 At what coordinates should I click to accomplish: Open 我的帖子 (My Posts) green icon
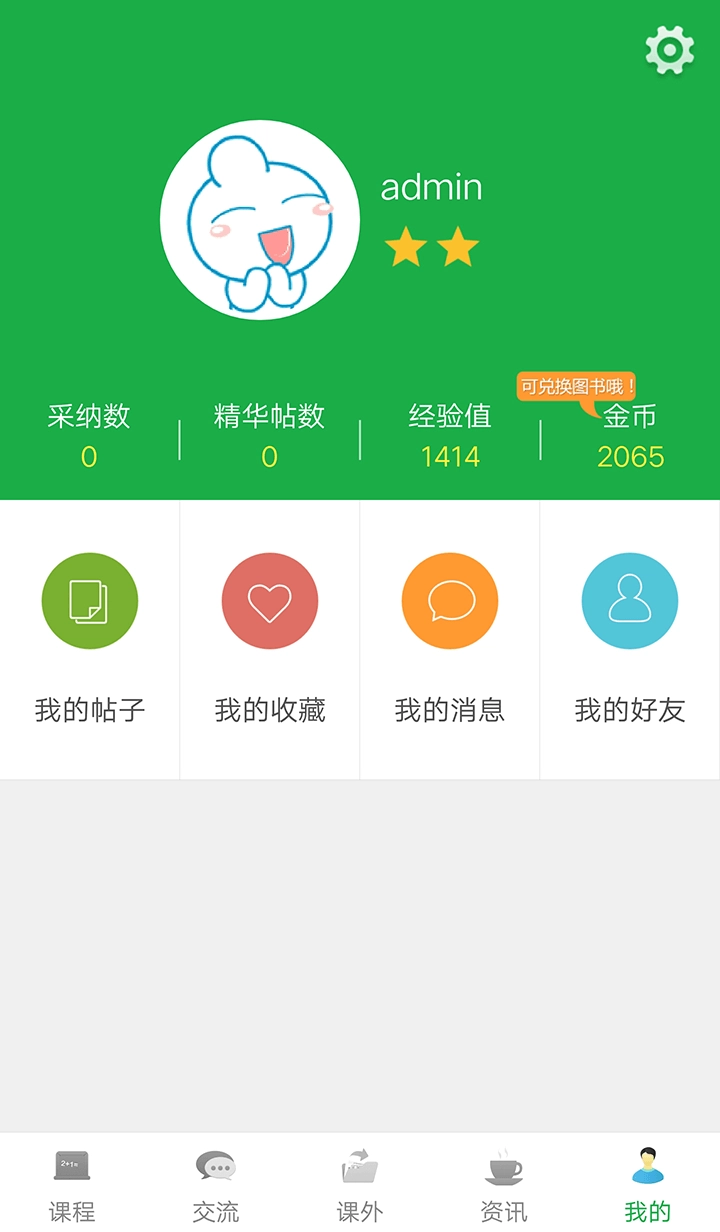[x=89, y=601]
